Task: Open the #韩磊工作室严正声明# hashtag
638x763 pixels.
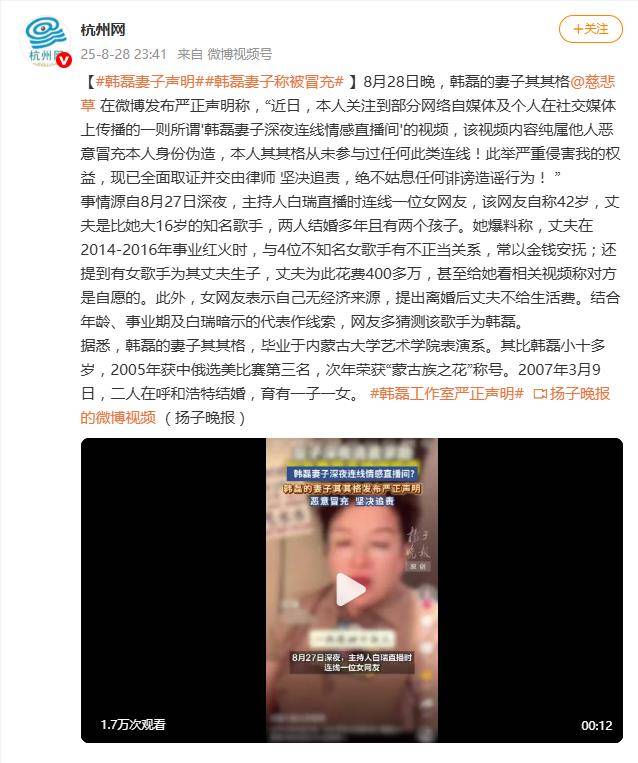Action: (446, 394)
